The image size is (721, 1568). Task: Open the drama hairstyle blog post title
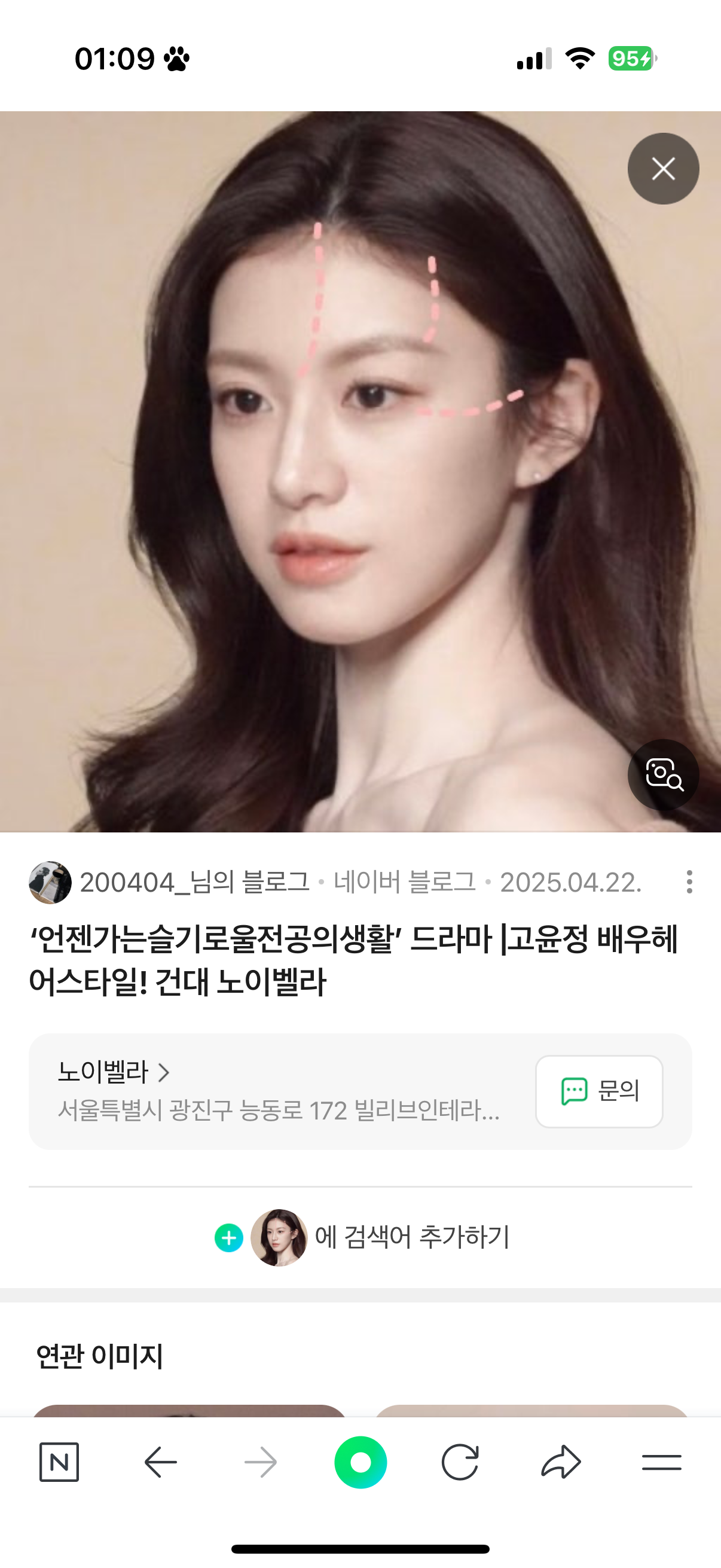[x=353, y=960]
